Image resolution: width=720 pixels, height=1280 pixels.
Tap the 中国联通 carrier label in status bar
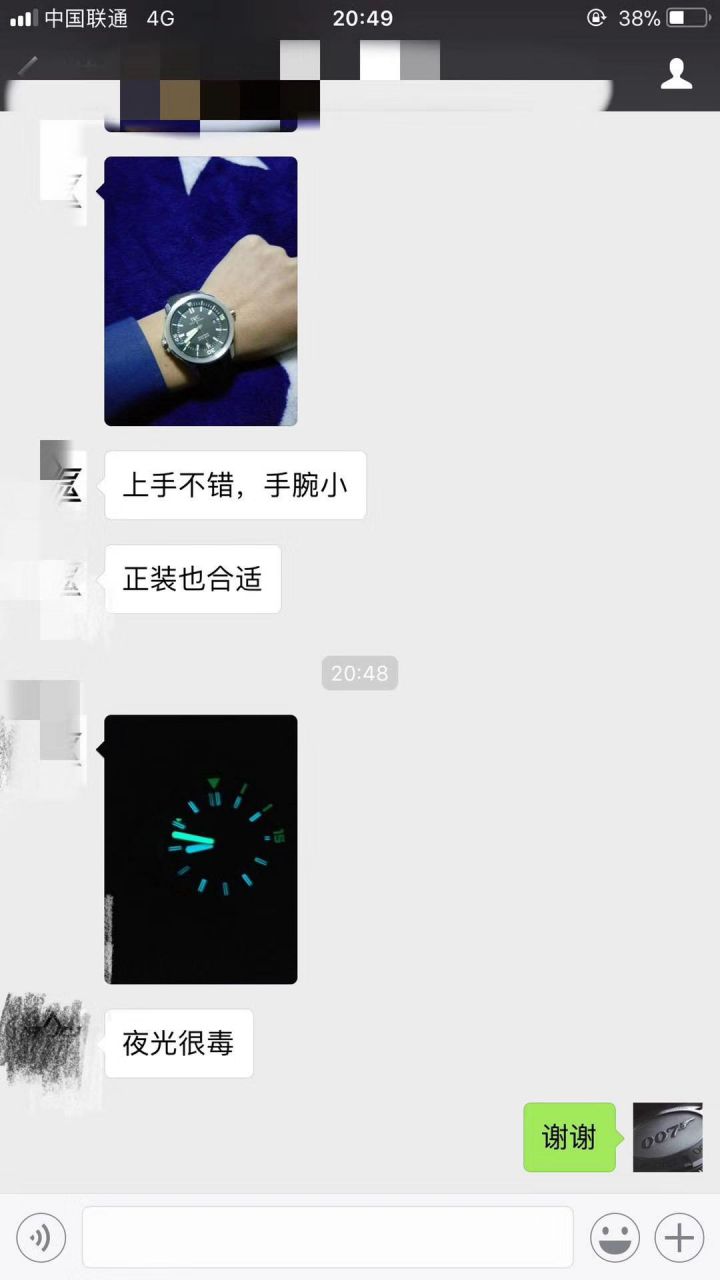(84, 16)
